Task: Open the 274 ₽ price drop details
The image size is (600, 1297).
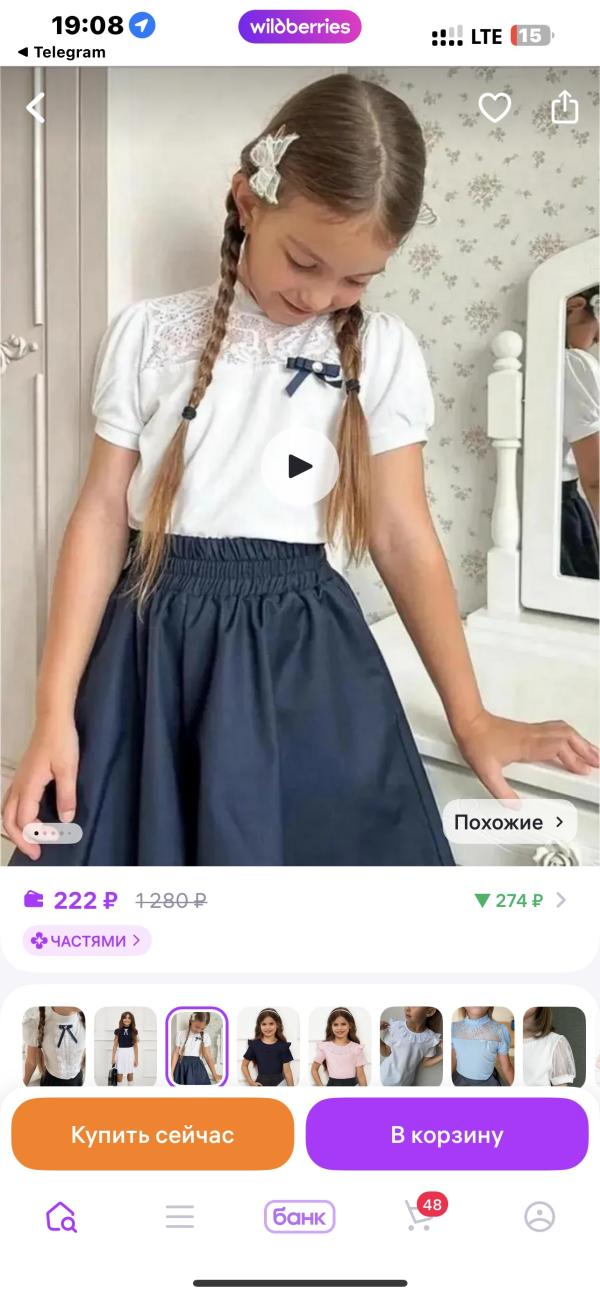Action: 520,900
